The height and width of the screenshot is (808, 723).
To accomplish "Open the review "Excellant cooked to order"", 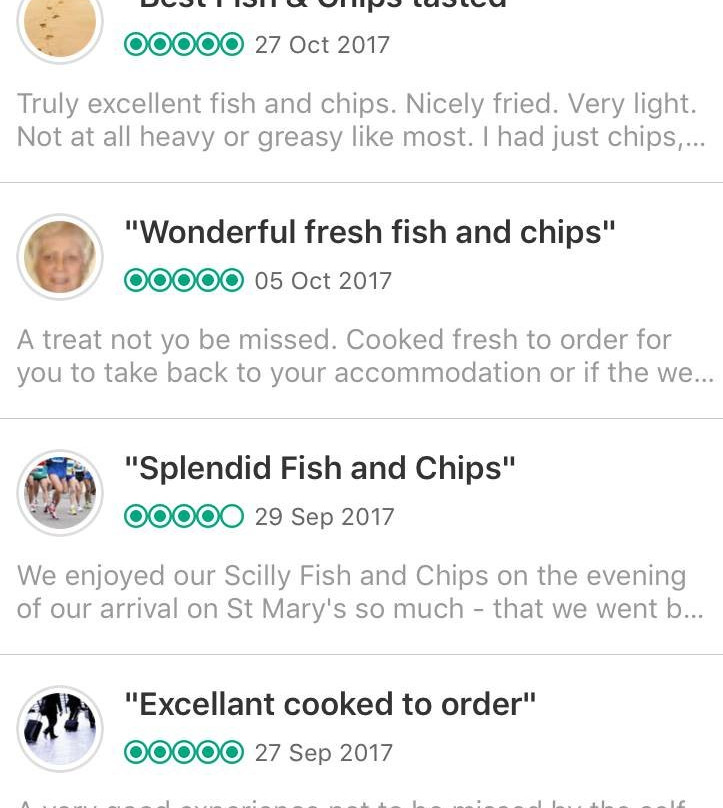I will point(330,705).
